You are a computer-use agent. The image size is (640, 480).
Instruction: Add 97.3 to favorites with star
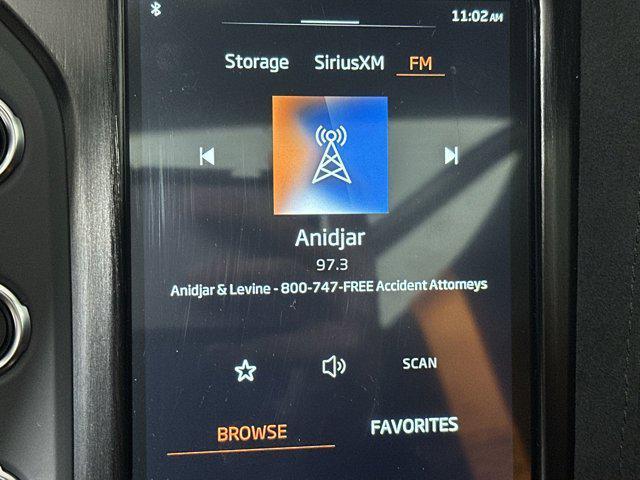(x=245, y=371)
